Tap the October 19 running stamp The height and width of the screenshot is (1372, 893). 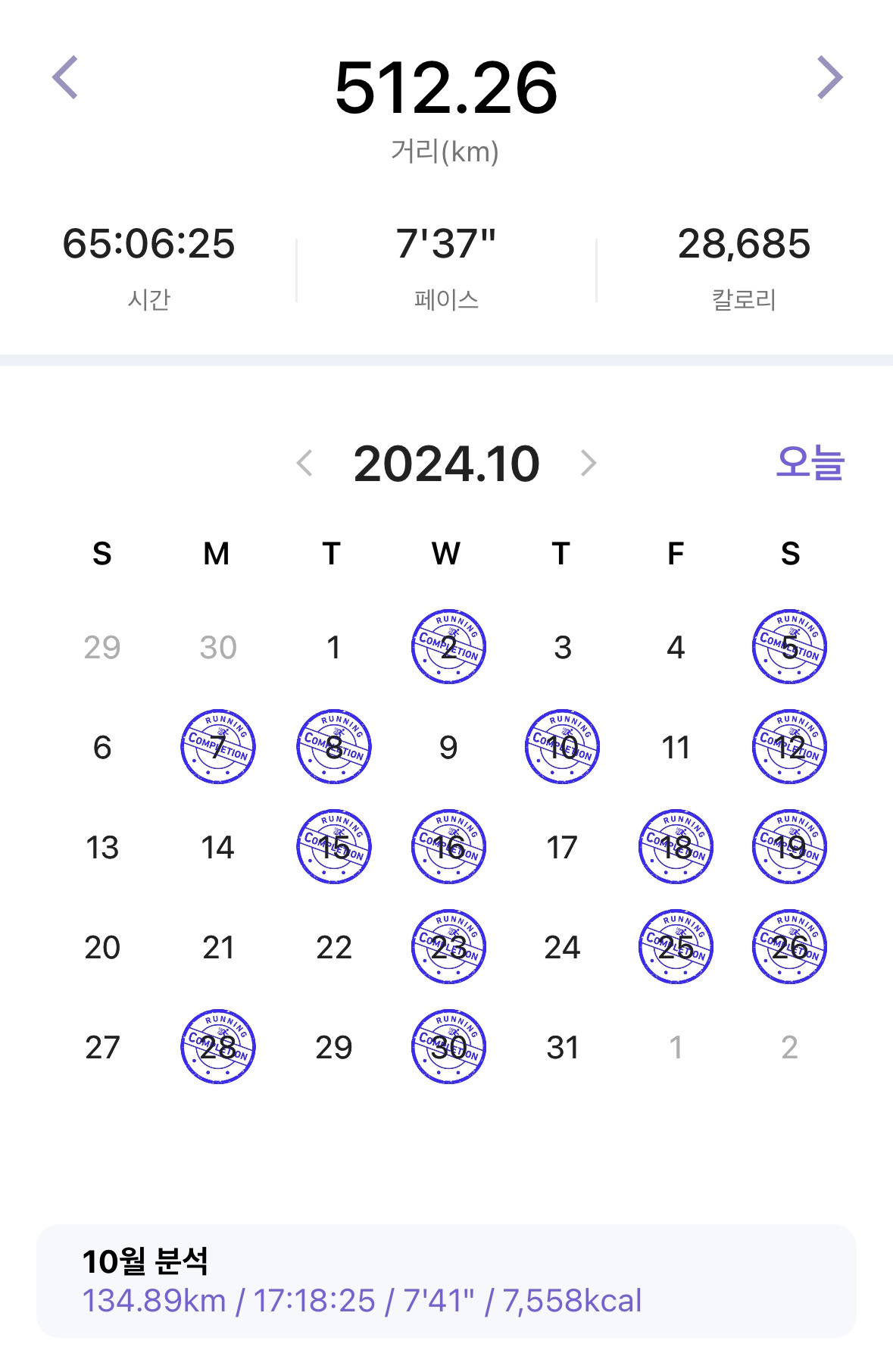point(789,847)
